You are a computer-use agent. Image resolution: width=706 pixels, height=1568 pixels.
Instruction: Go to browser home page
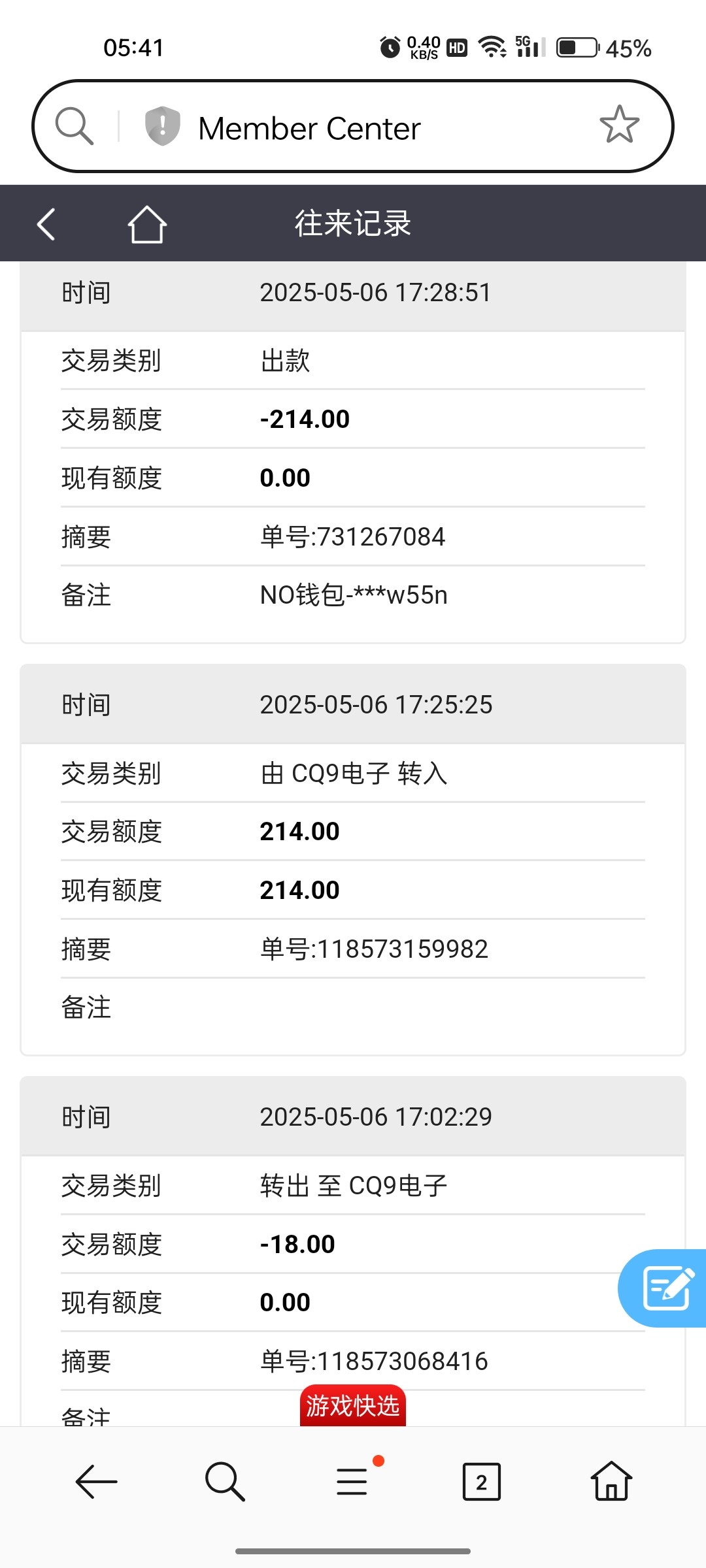[611, 1480]
